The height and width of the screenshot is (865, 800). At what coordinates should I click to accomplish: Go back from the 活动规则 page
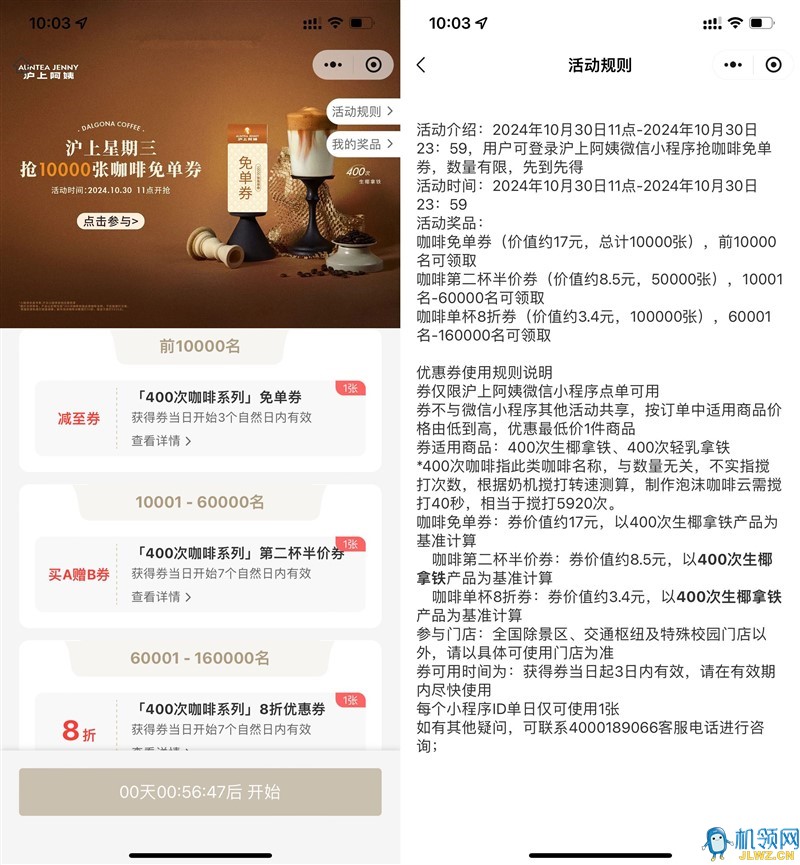421,65
